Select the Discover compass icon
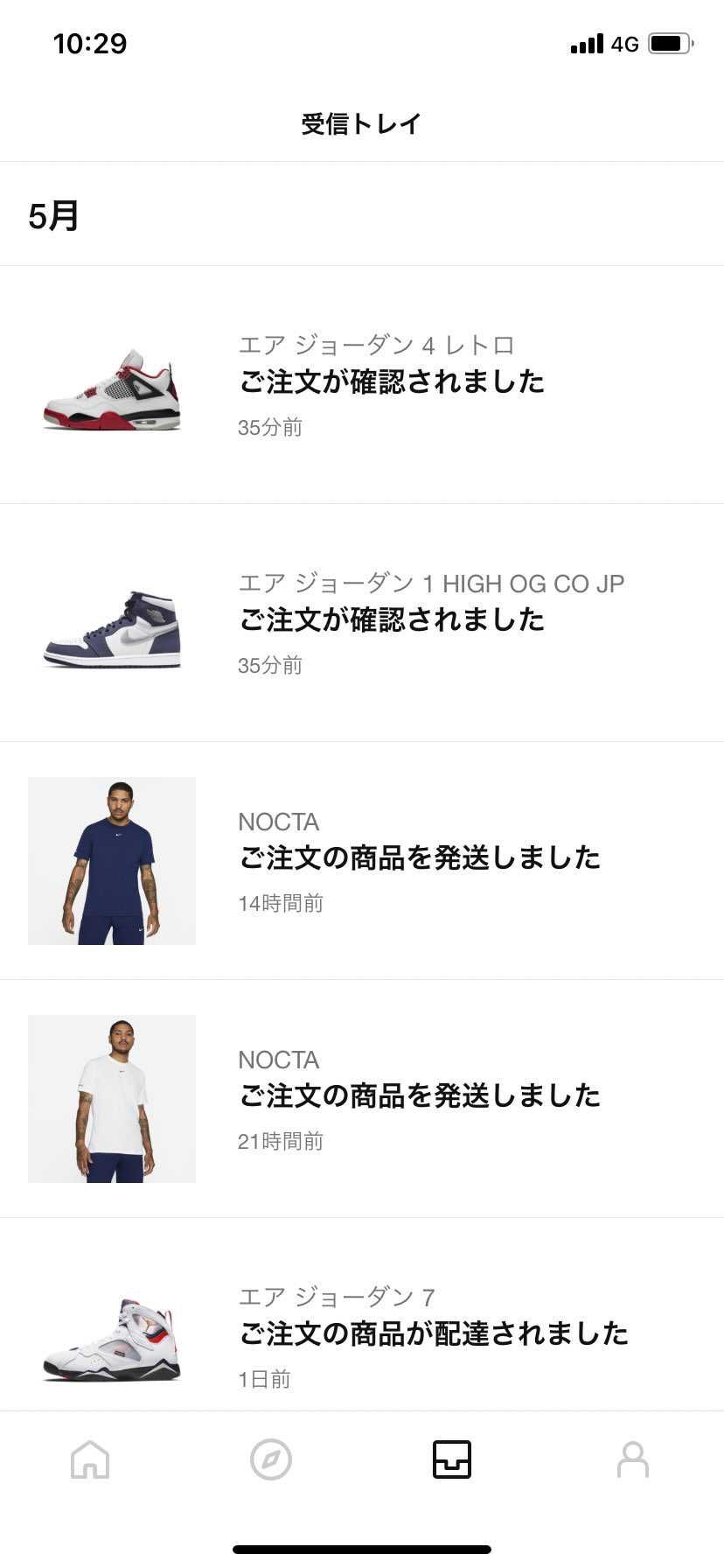Screen dimensions: 724x1568 tap(271, 1459)
